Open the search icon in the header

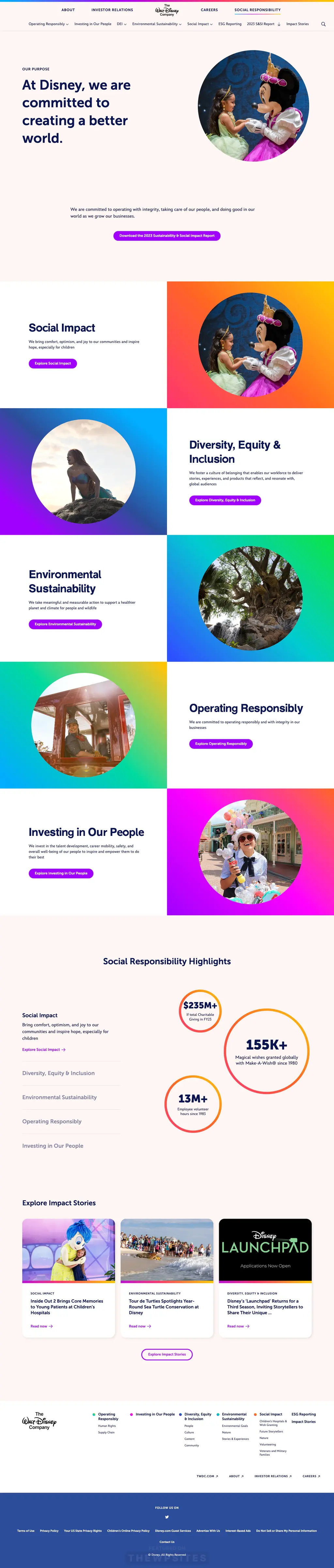pos(323,24)
